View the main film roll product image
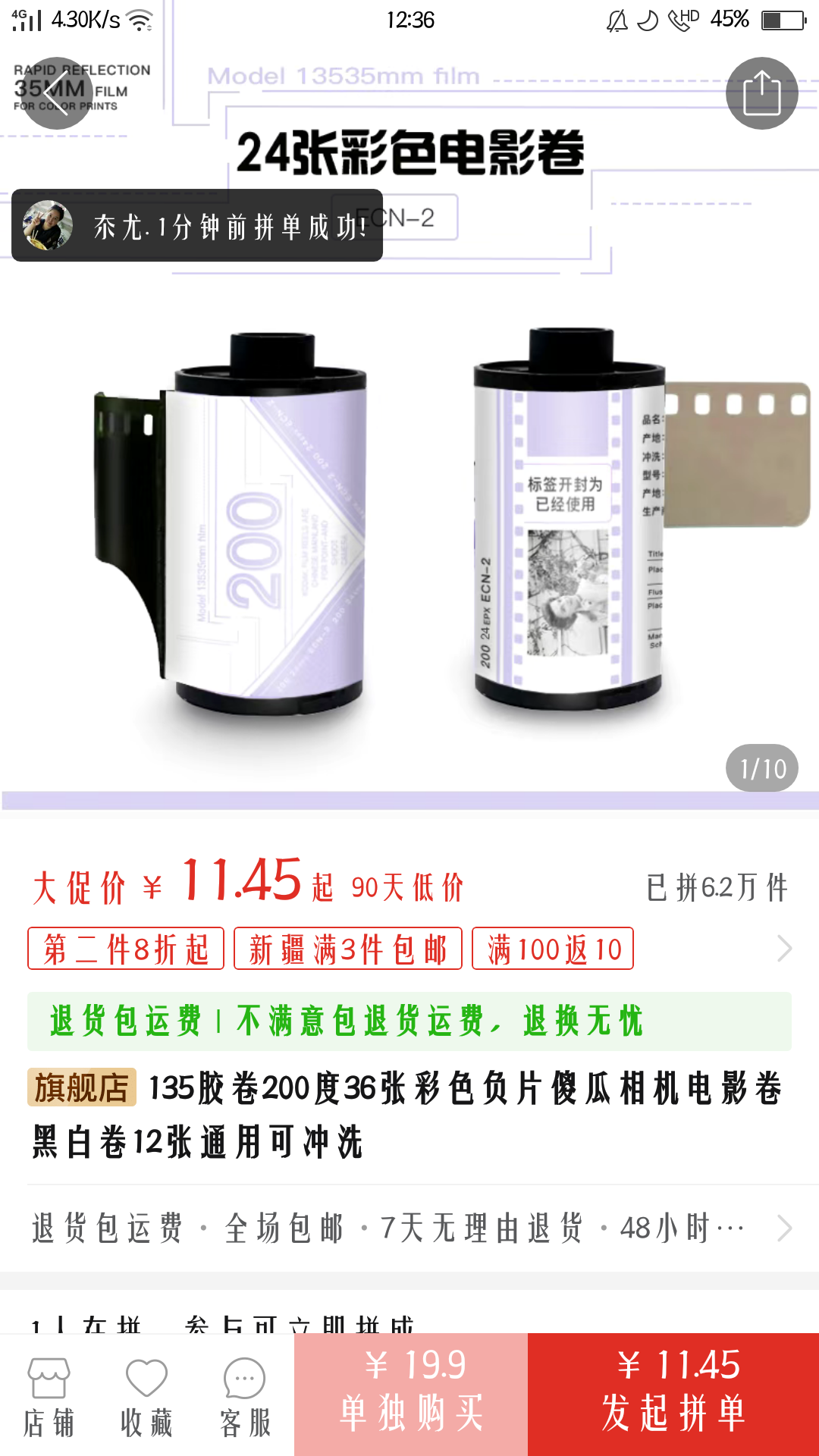Screen dimensions: 819x1456 tap(409, 523)
